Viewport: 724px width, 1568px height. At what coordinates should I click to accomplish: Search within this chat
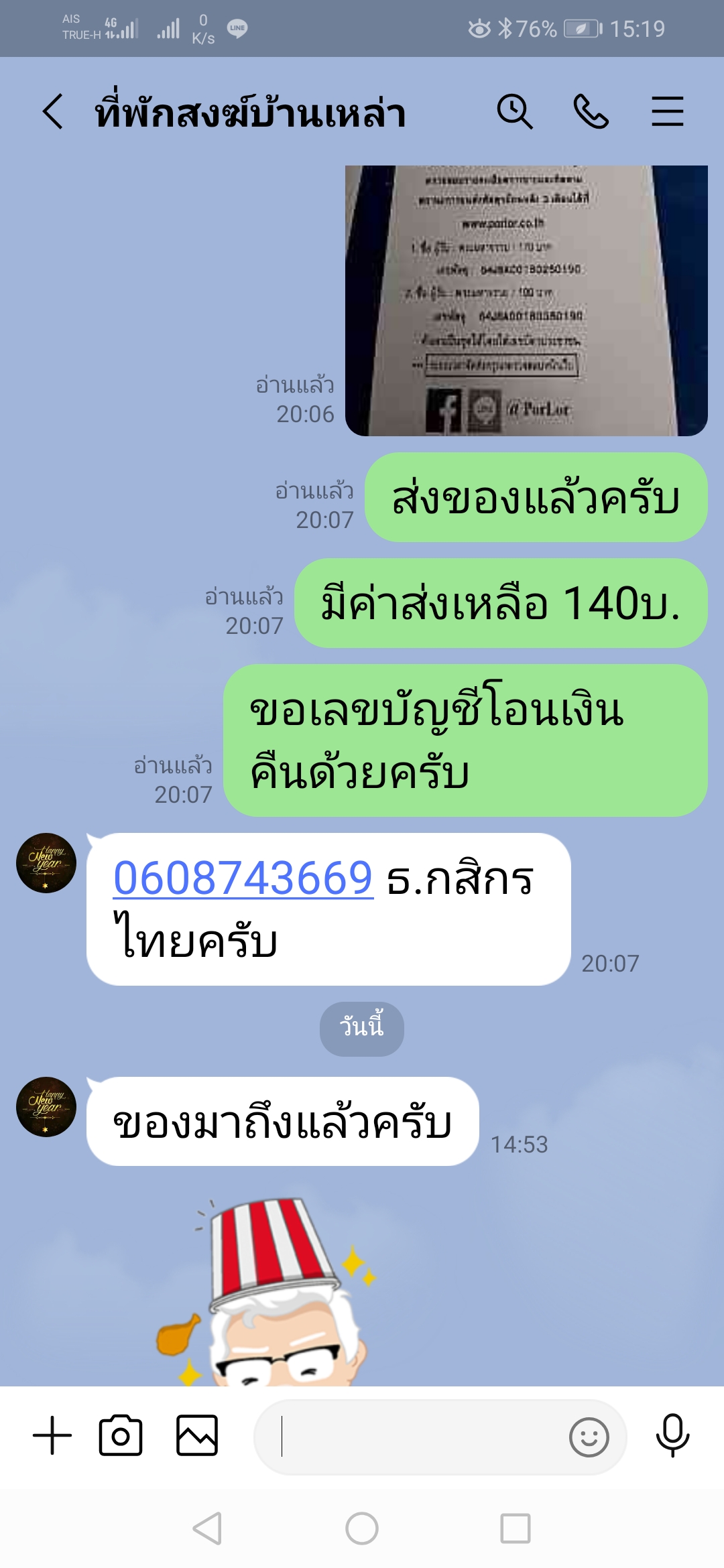coord(515,111)
